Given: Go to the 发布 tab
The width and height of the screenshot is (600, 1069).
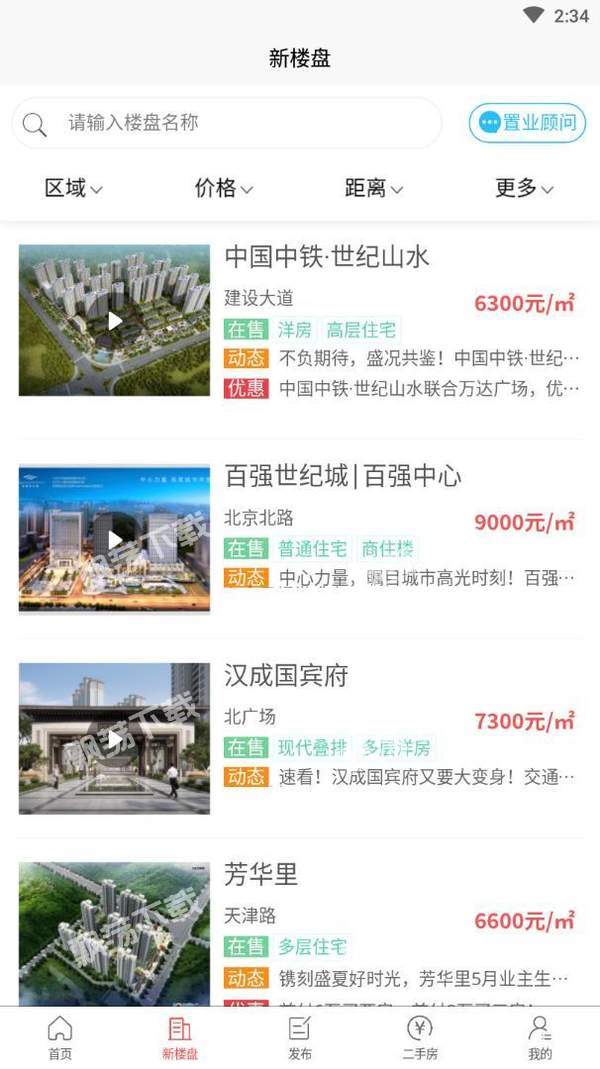Looking at the screenshot, I should click(300, 1038).
